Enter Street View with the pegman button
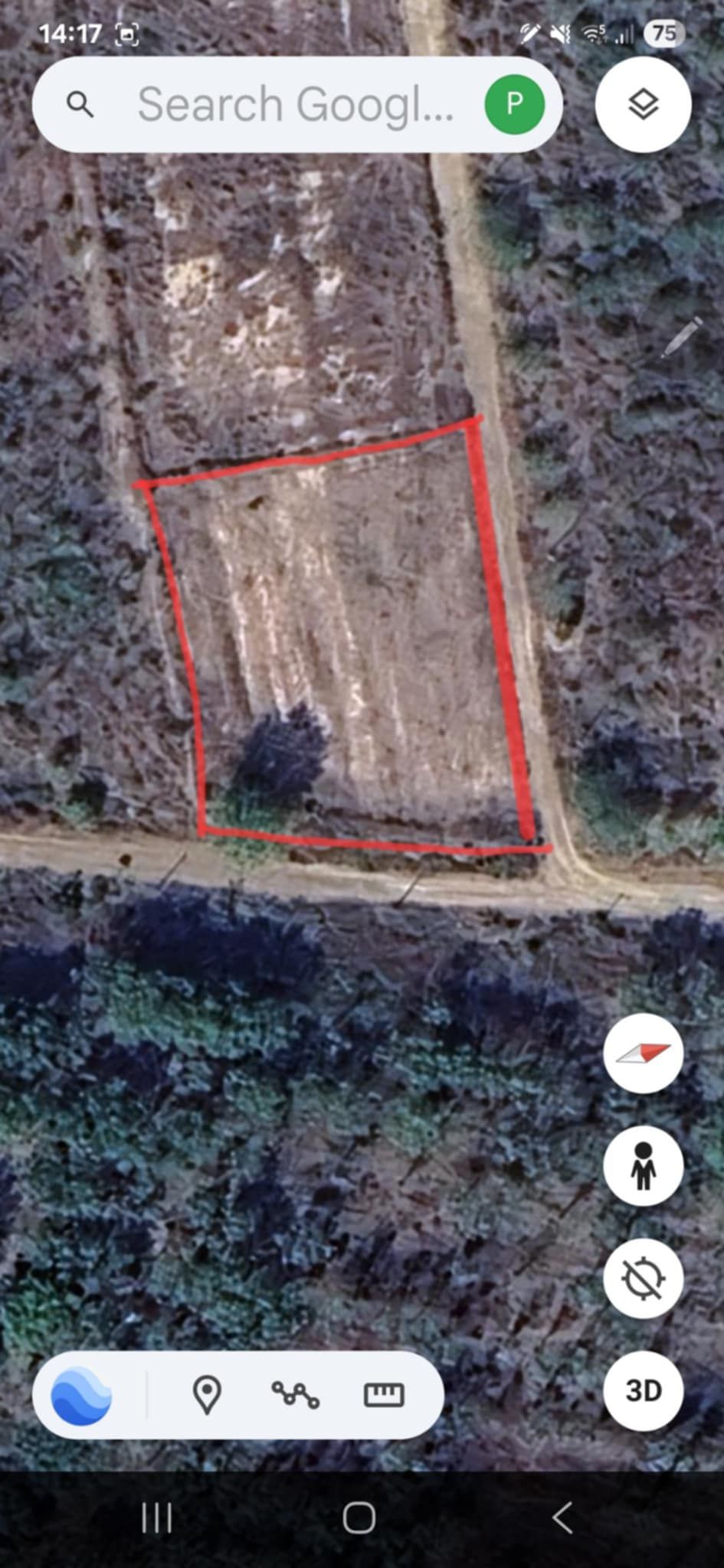Screen dimensions: 724x1568 click(x=644, y=1166)
